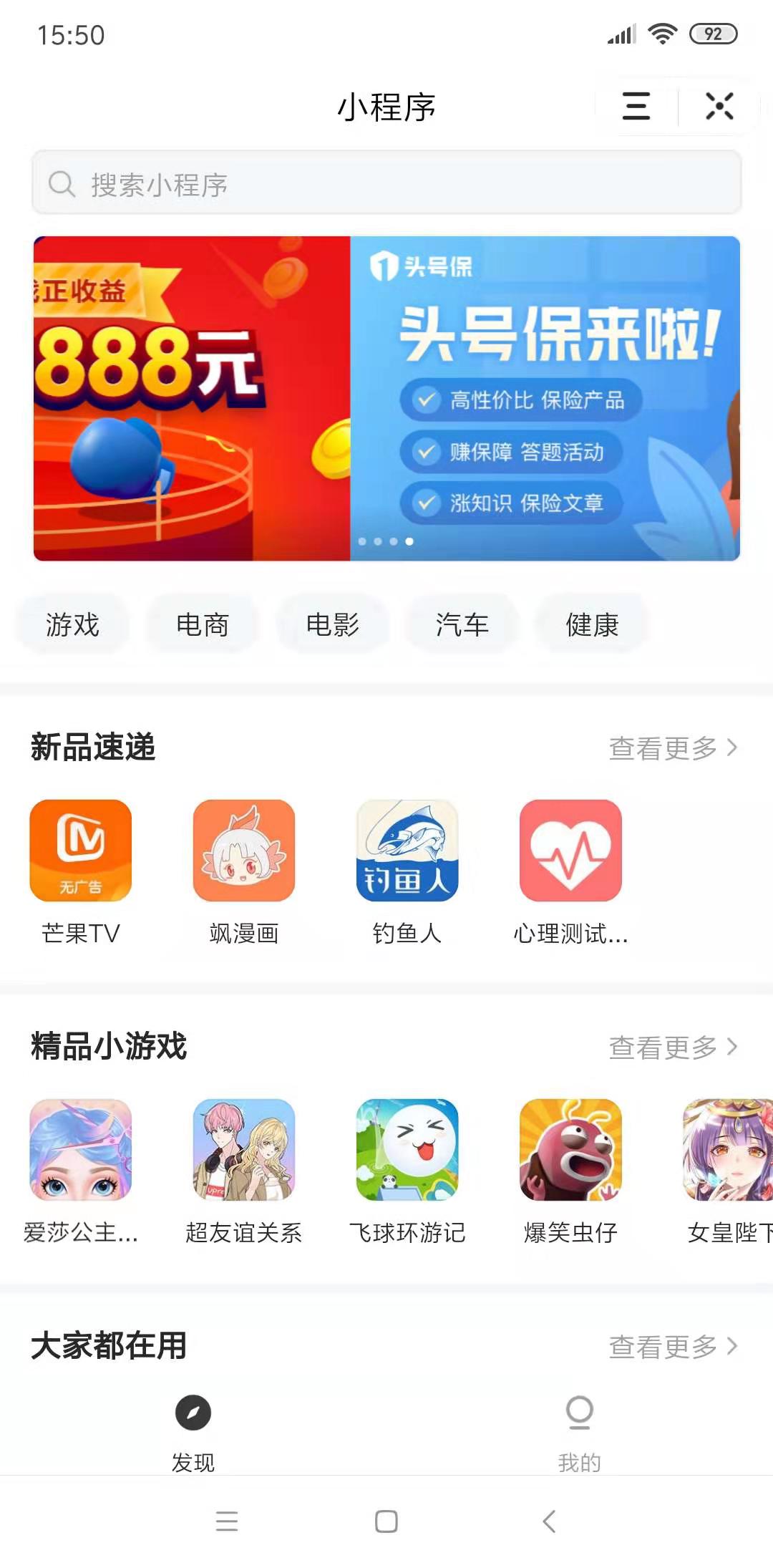Select the 游戏 category chip
773x1568 pixels.
point(72,624)
